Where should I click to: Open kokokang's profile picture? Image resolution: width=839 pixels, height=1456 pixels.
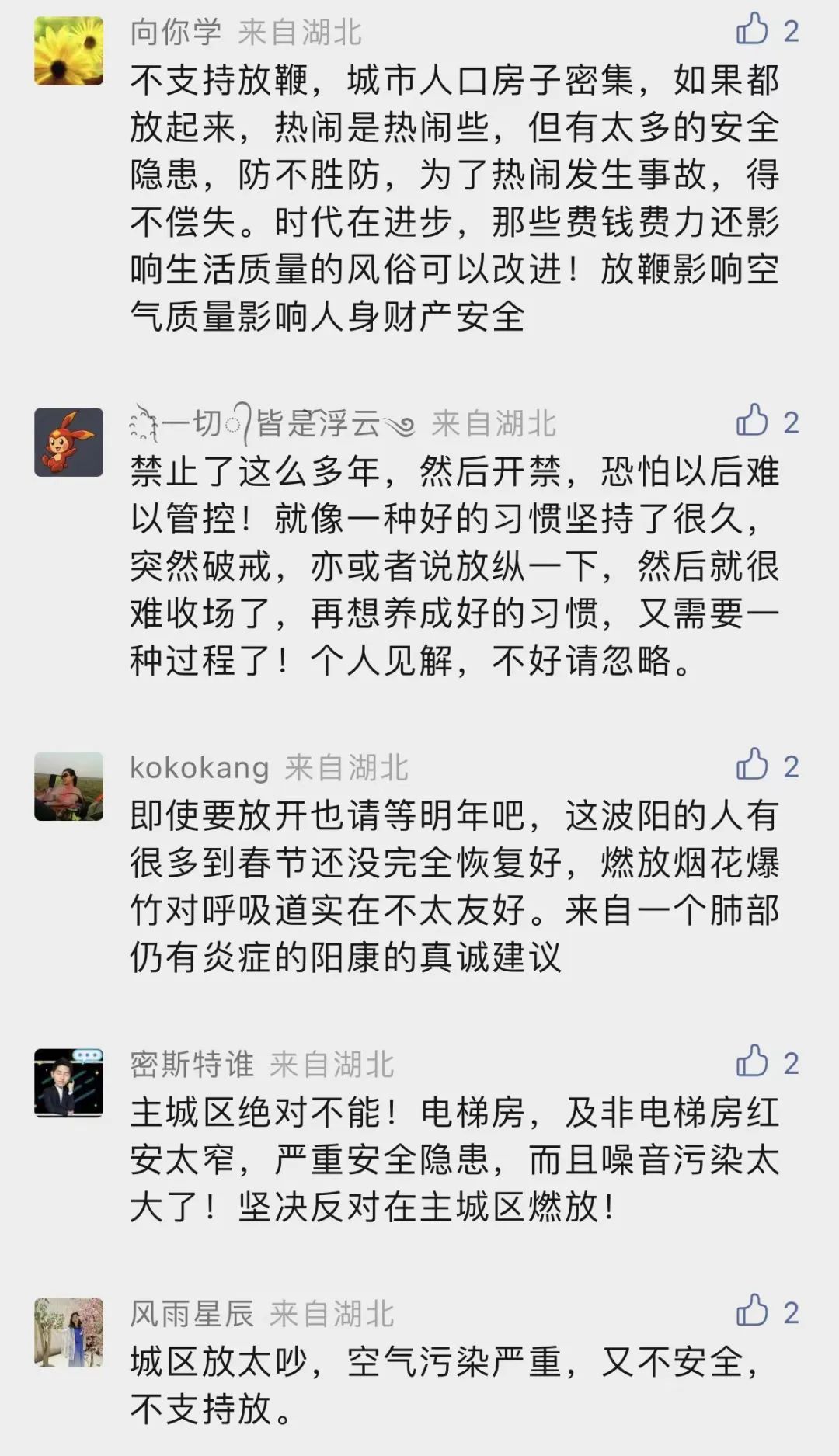point(69,786)
